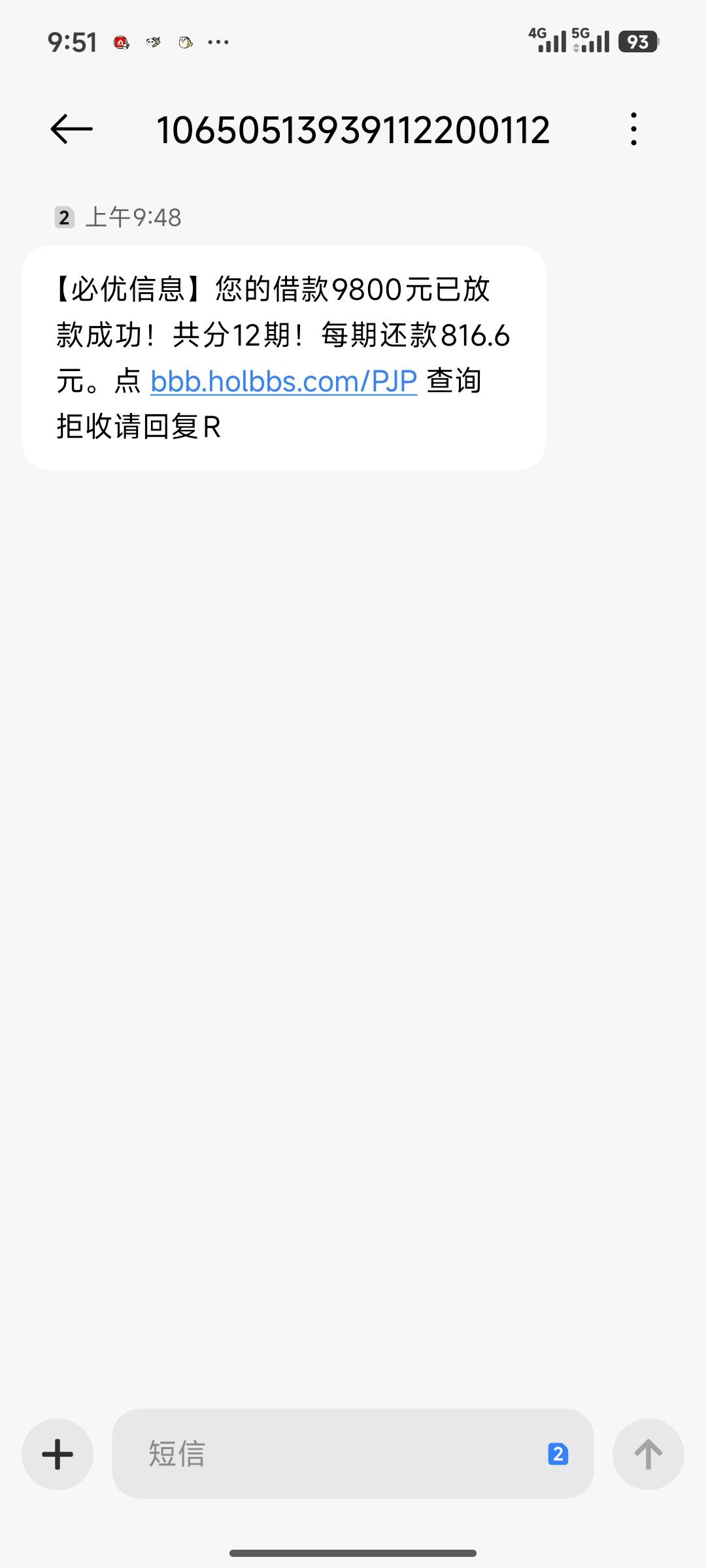706x1568 pixels.
Task: Go back to the message list
Action: click(x=72, y=129)
